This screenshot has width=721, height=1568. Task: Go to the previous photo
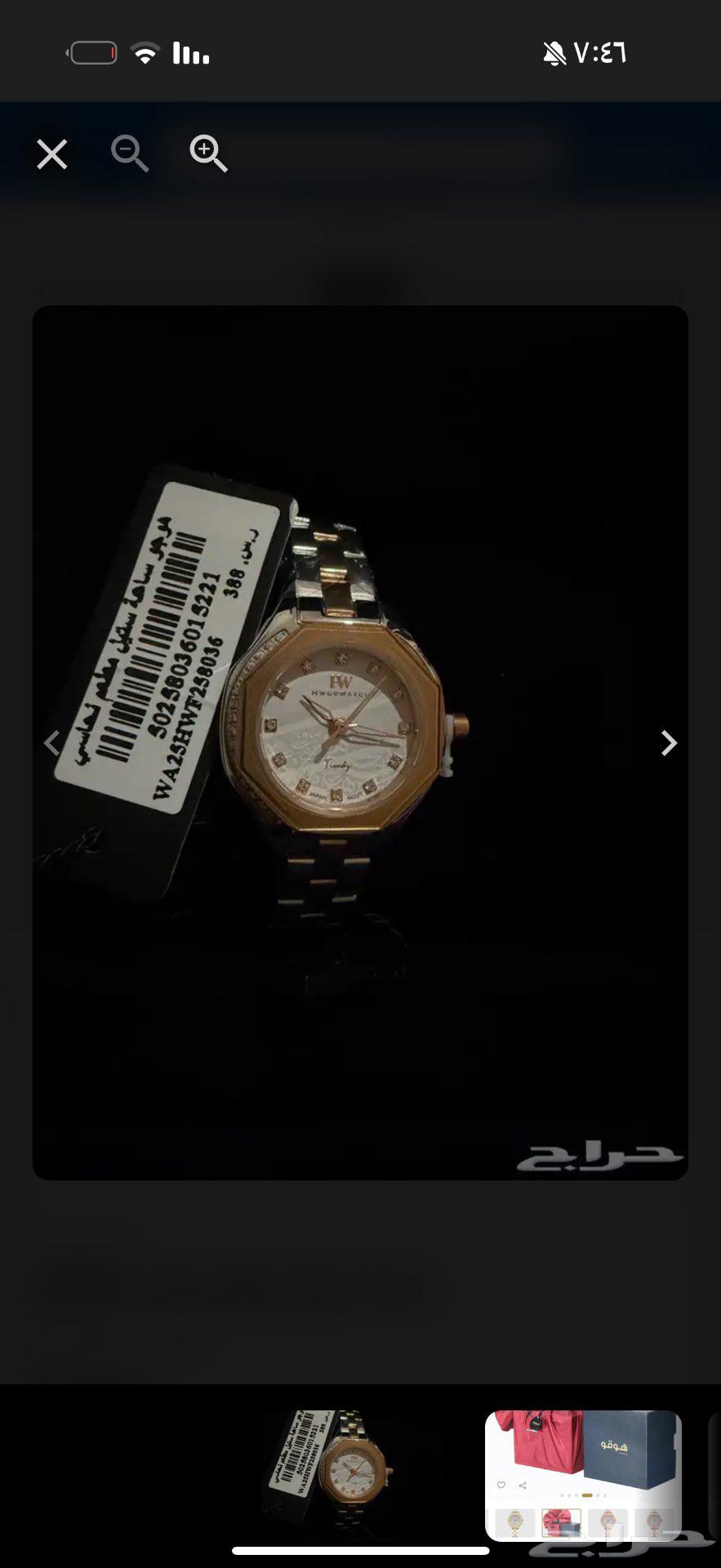52,743
